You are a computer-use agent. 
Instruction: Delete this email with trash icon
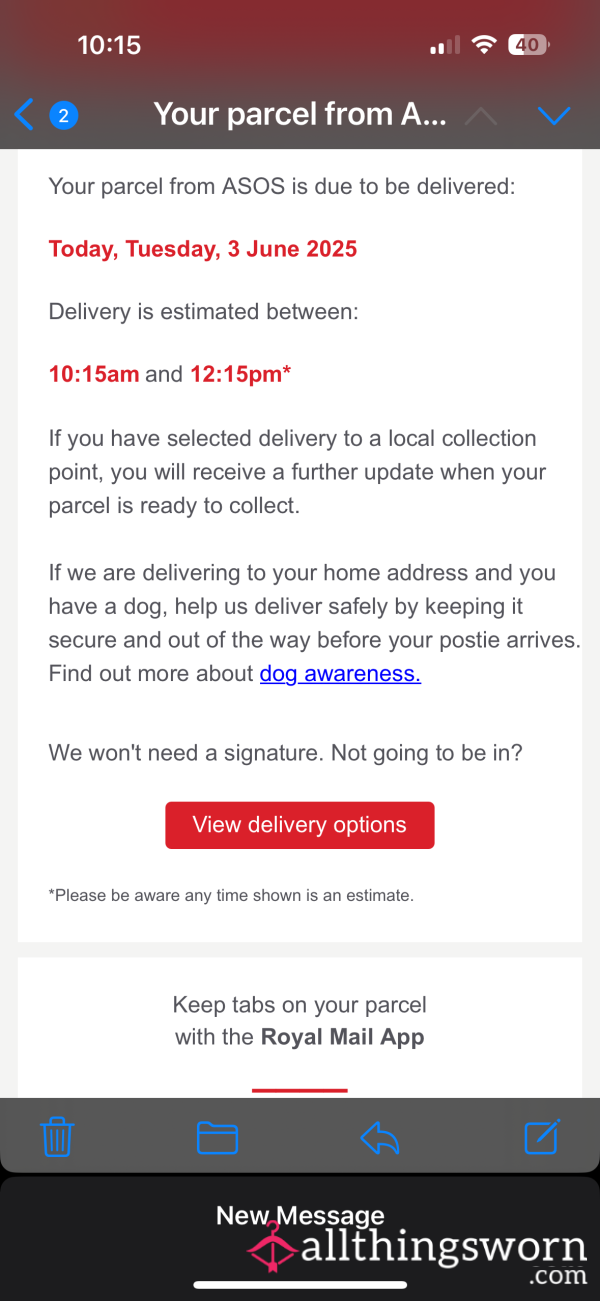coord(57,1137)
